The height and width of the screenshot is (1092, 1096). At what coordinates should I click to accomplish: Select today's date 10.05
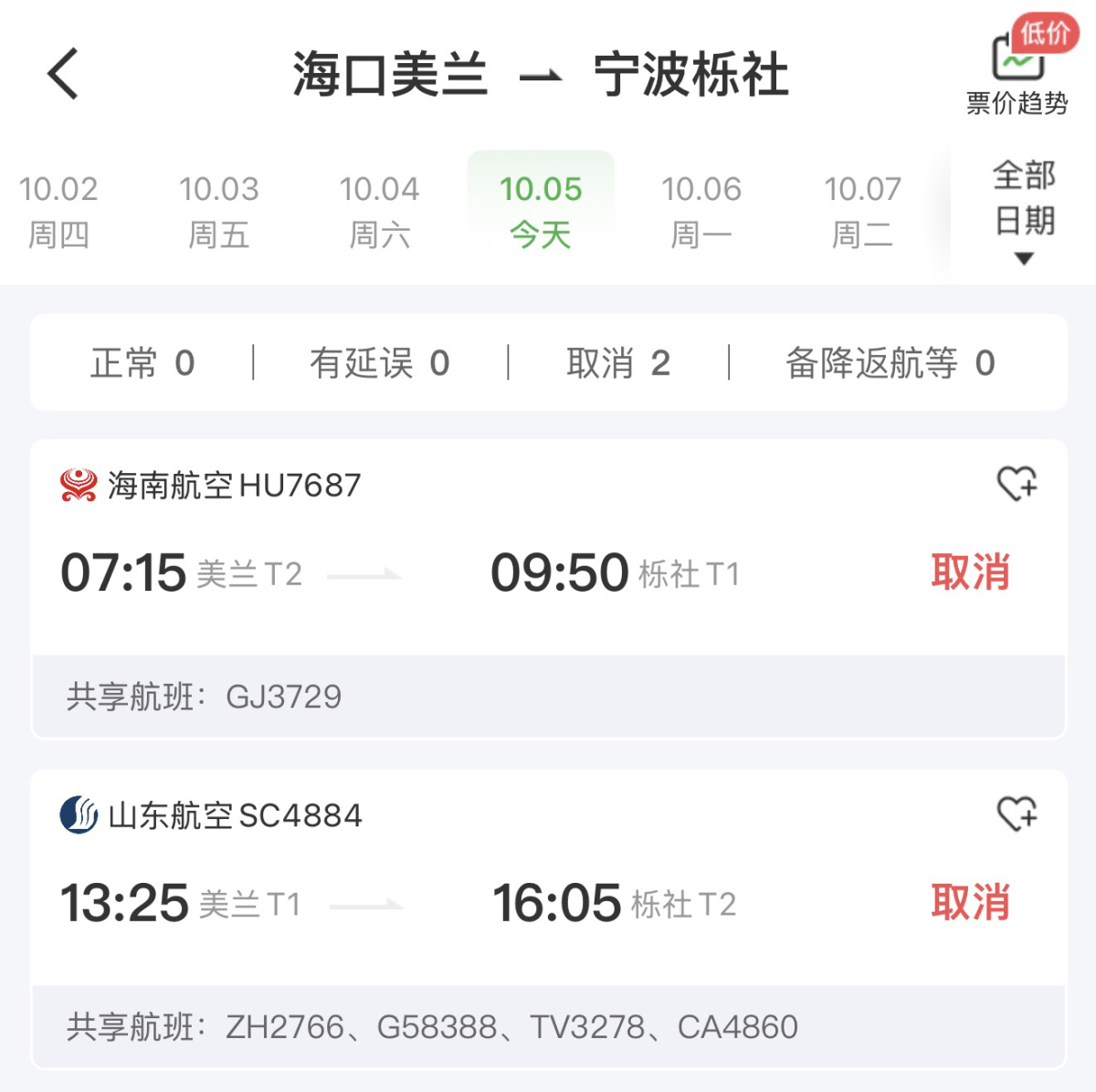pos(541,212)
